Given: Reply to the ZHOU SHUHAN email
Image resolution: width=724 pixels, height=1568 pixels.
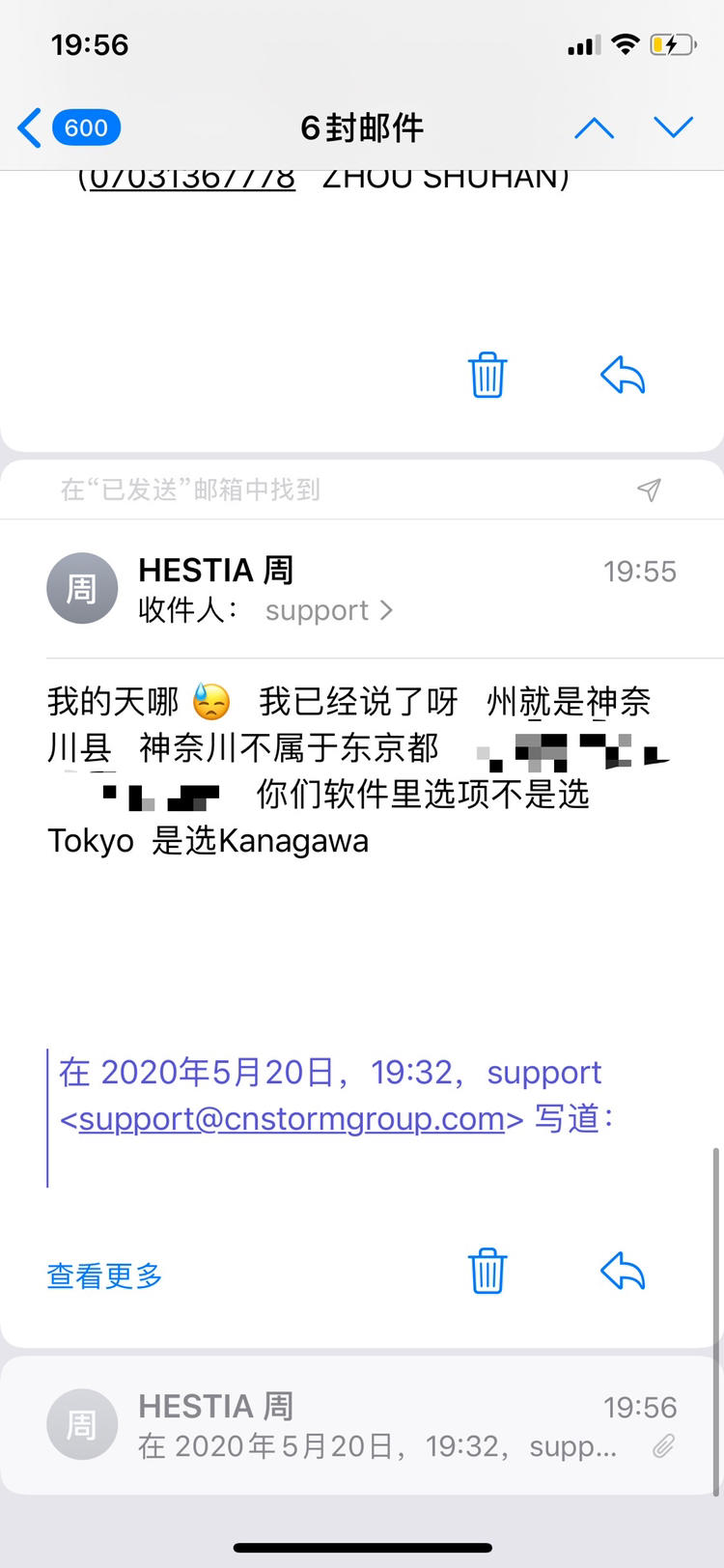Looking at the screenshot, I should pyautogui.click(x=623, y=375).
